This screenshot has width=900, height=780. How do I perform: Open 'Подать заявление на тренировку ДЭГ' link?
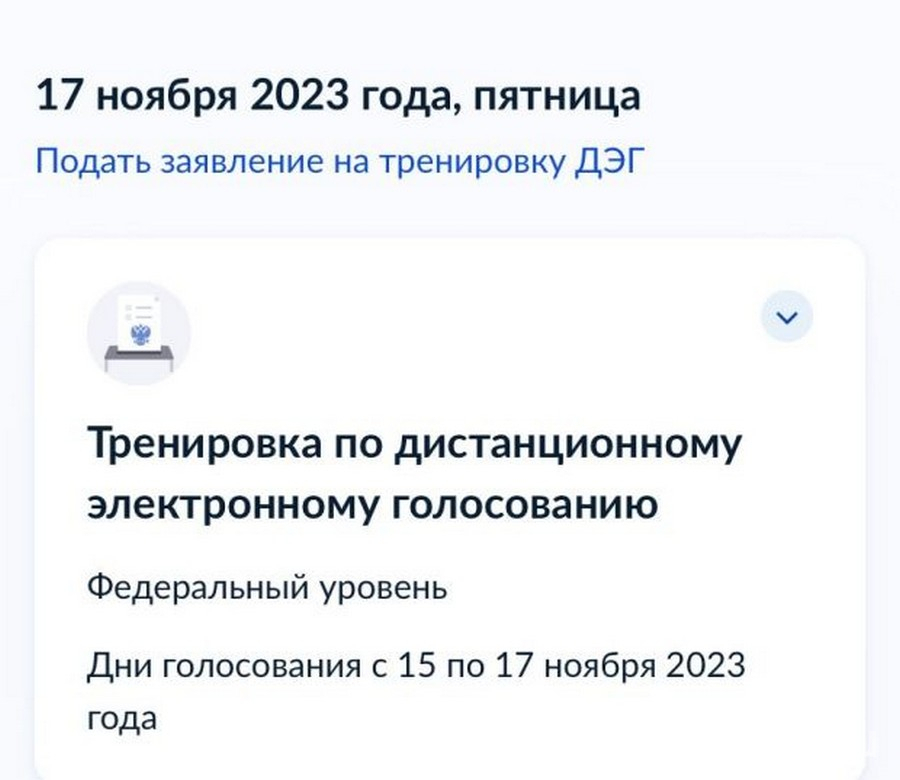pyautogui.click(x=336, y=160)
